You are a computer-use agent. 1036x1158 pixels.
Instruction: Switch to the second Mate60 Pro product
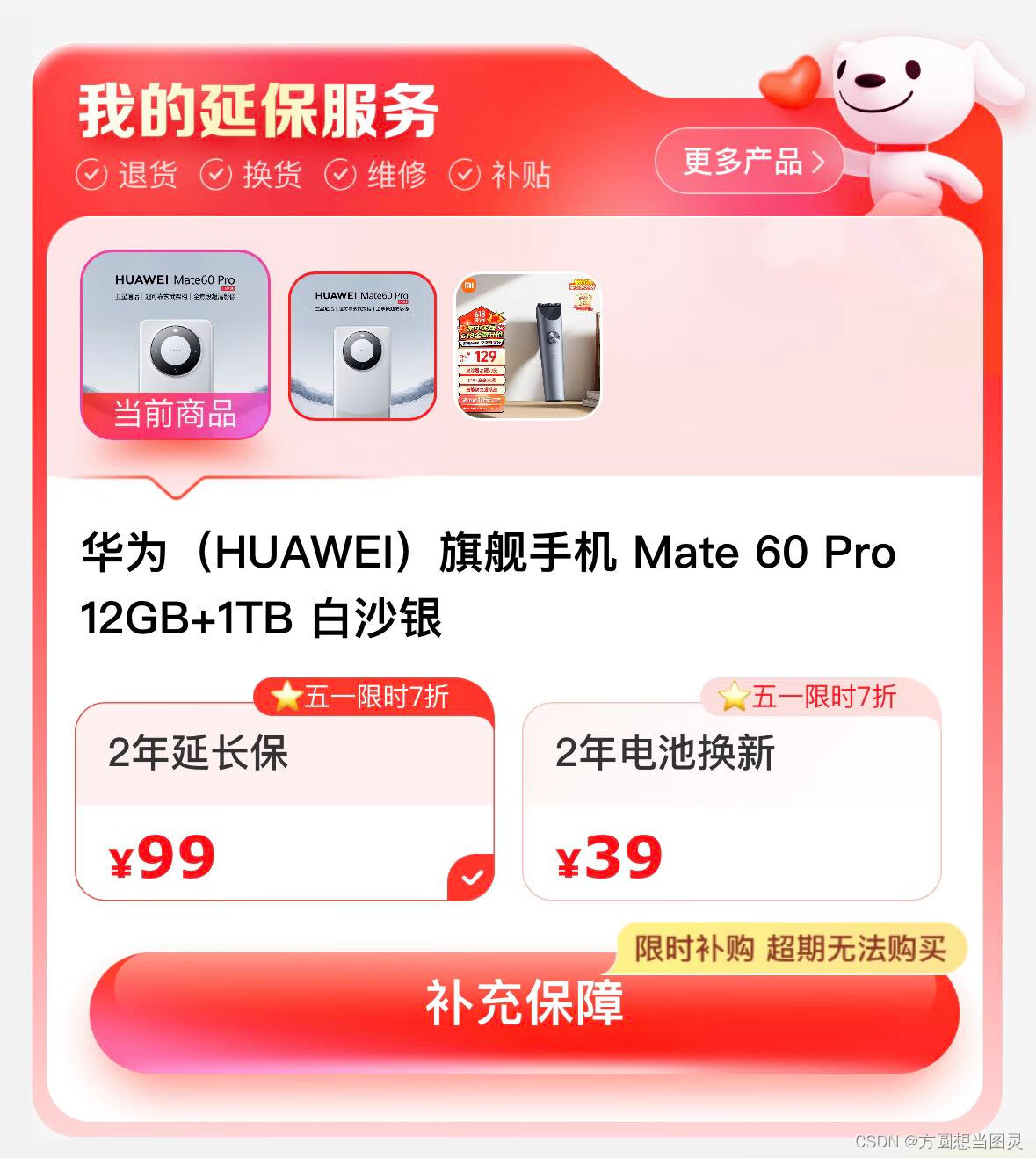(x=363, y=345)
